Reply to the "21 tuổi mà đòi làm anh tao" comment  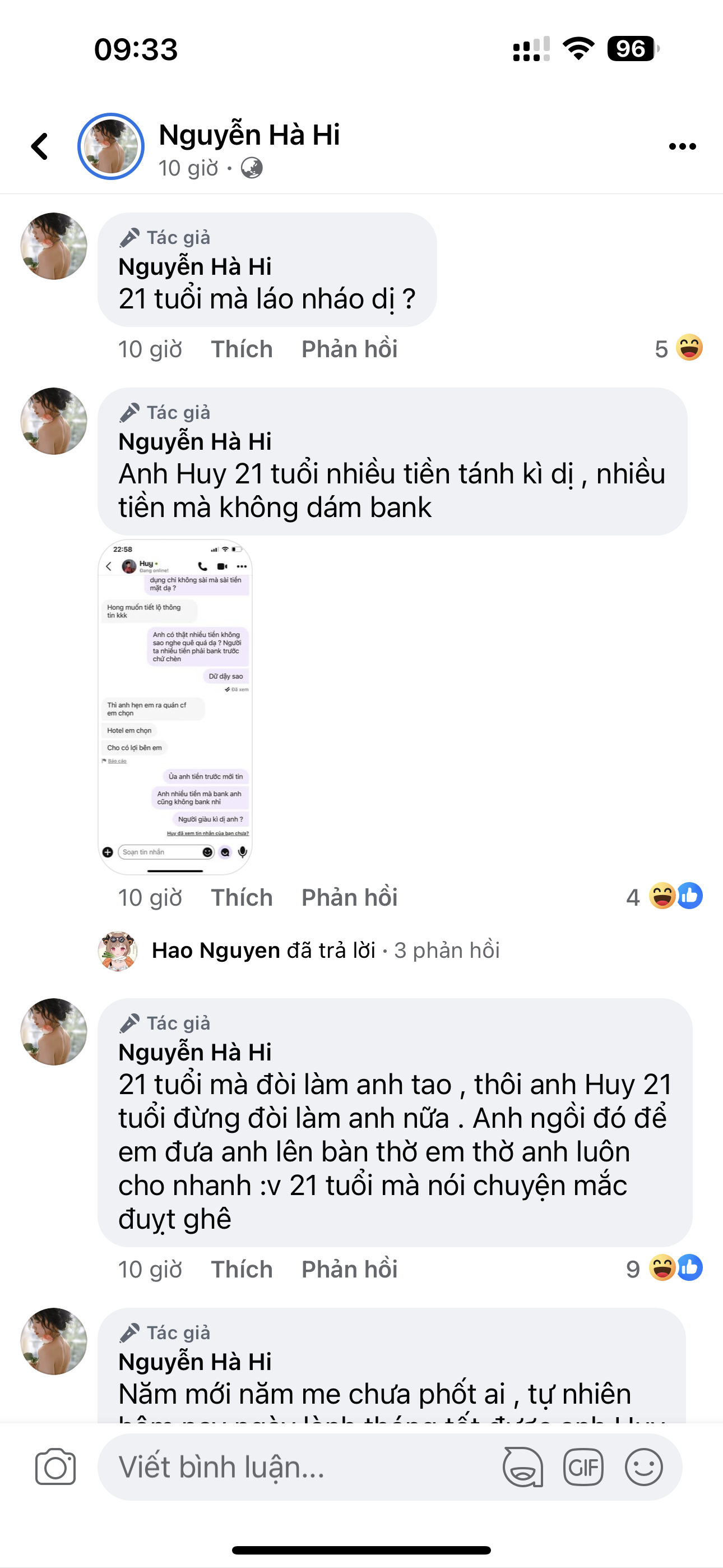pos(349,1270)
